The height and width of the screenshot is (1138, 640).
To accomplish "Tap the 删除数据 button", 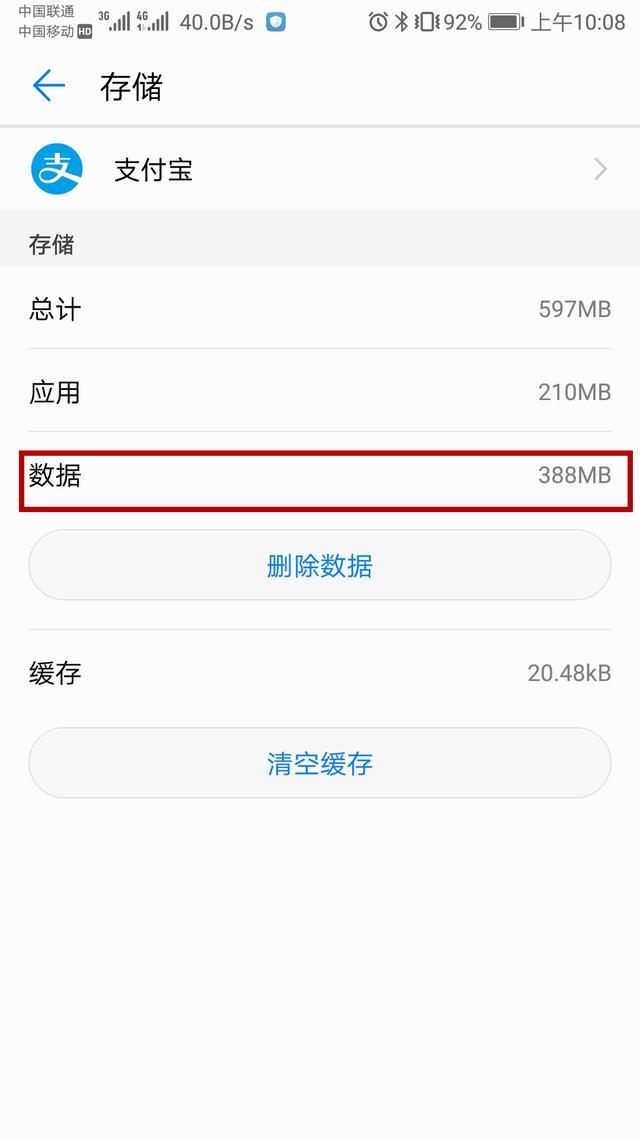I will (x=320, y=565).
